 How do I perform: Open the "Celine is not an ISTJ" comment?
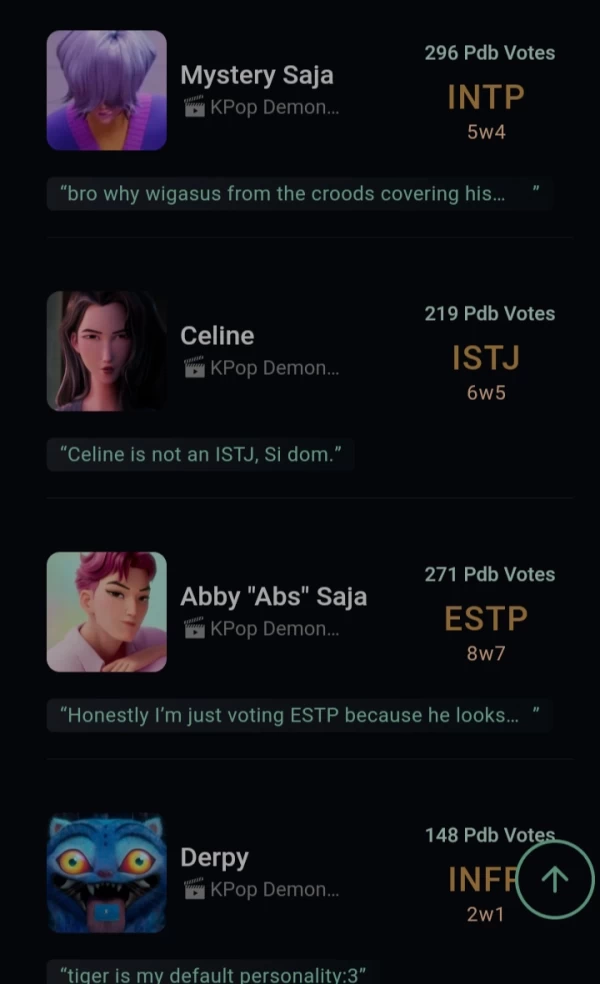click(201, 455)
